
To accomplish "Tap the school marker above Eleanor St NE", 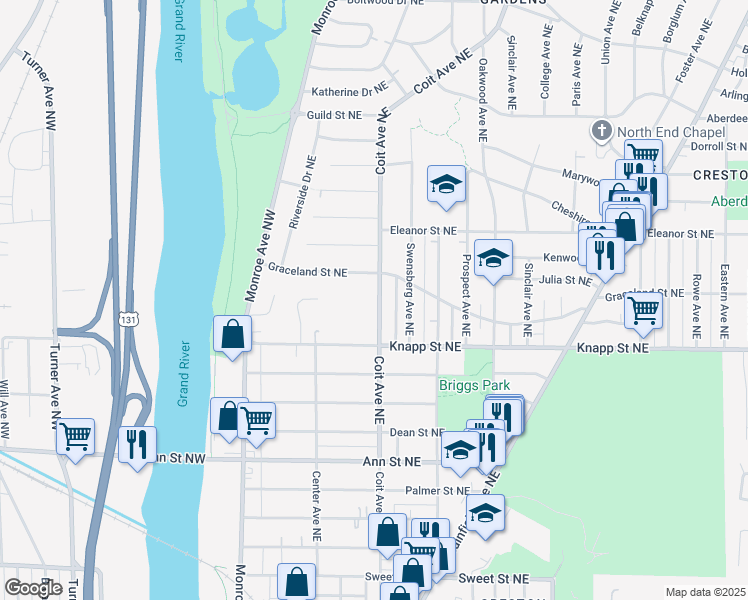I will point(447,185).
